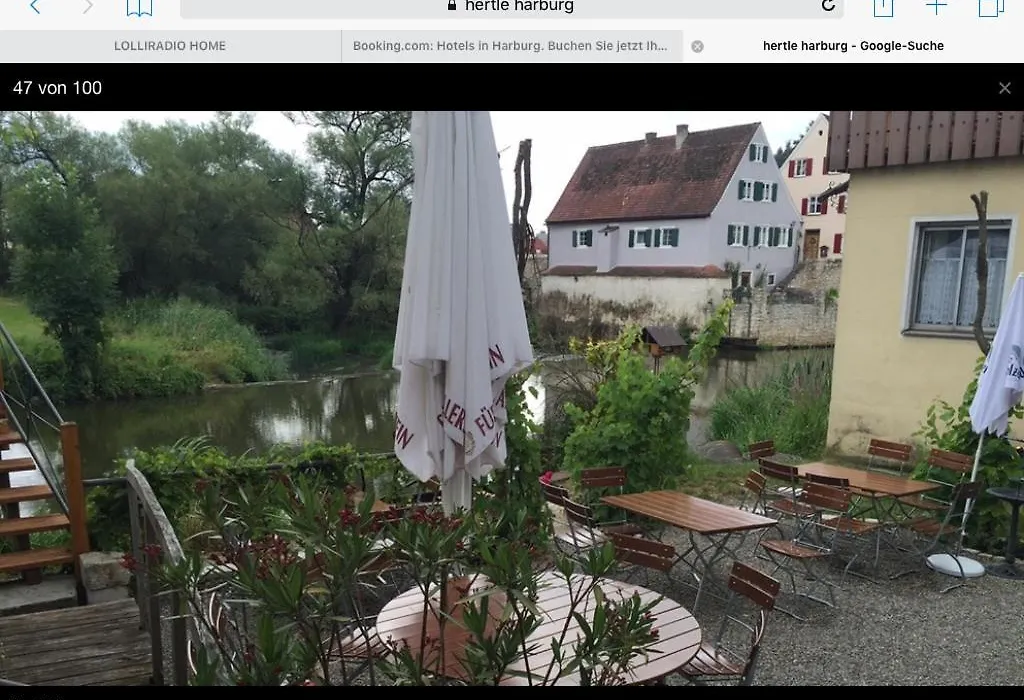Switch to the Booking.com Hotels in Harburg tab
The image size is (1024, 700).
(510, 46)
